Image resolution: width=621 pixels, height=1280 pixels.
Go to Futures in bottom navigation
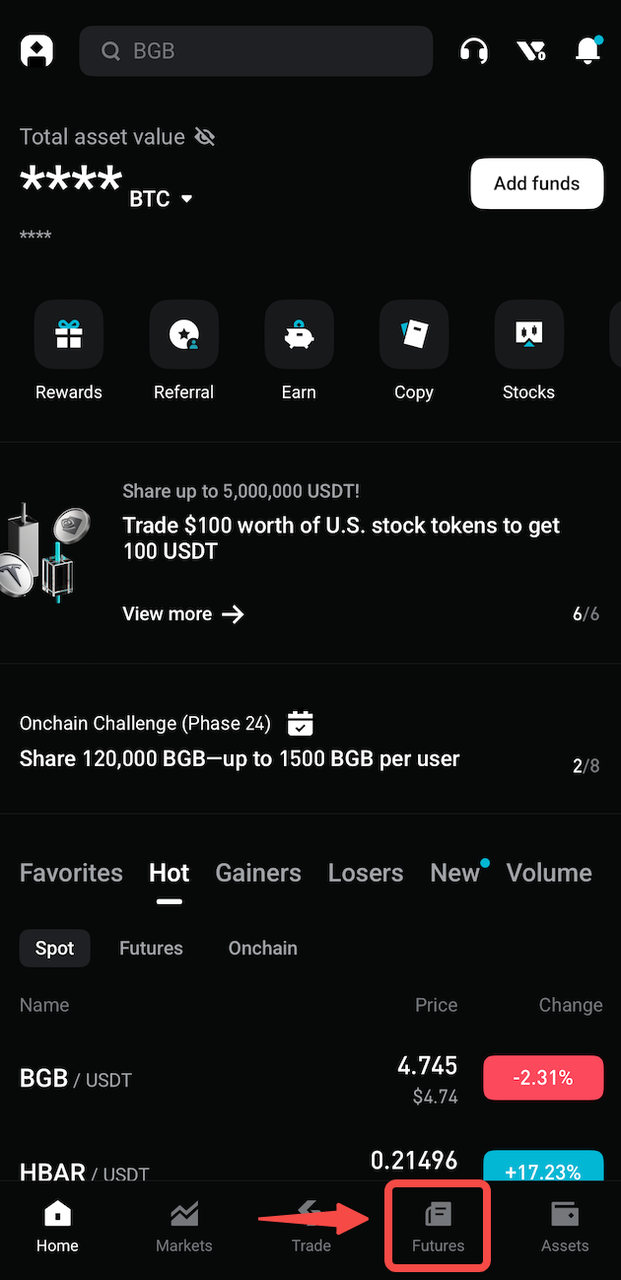(x=438, y=1226)
